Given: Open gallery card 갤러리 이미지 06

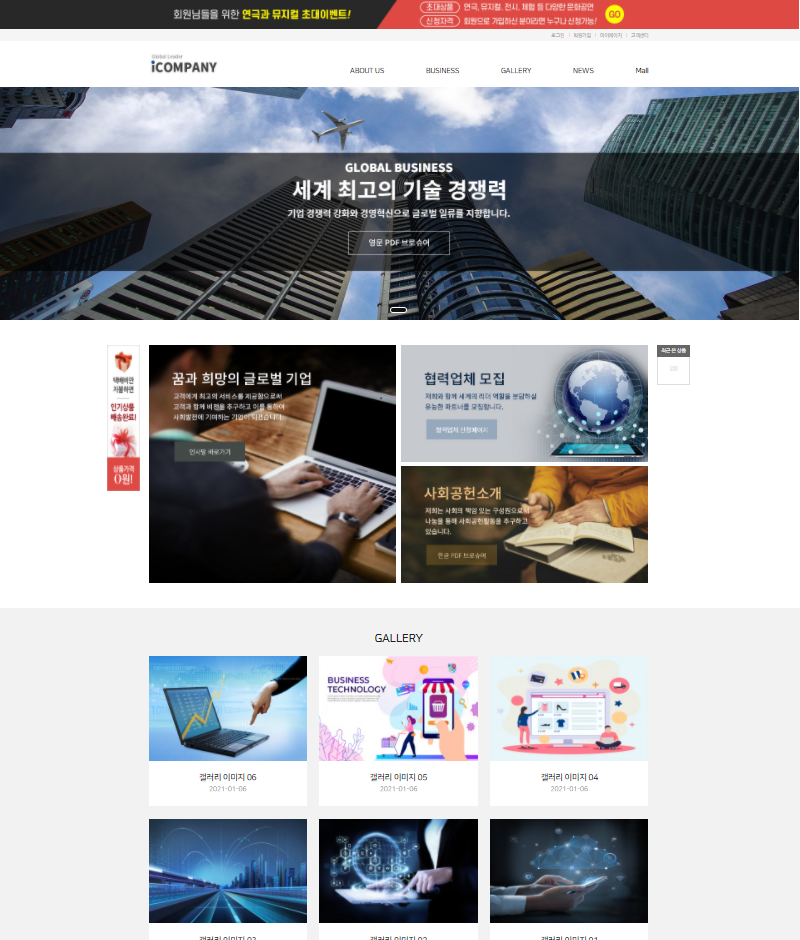Looking at the screenshot, I should coord(228,730).
